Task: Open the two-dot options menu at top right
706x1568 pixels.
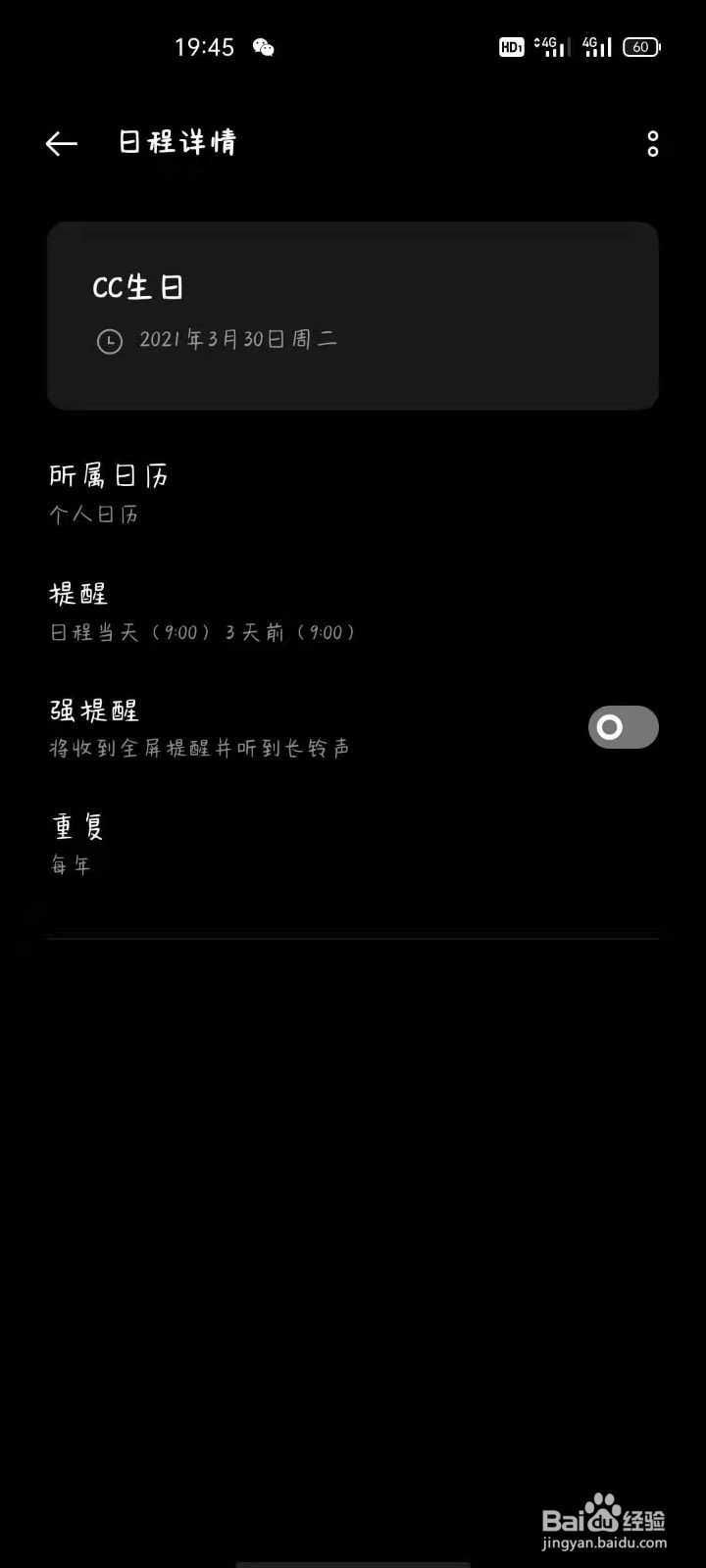Action: (652, 143)
